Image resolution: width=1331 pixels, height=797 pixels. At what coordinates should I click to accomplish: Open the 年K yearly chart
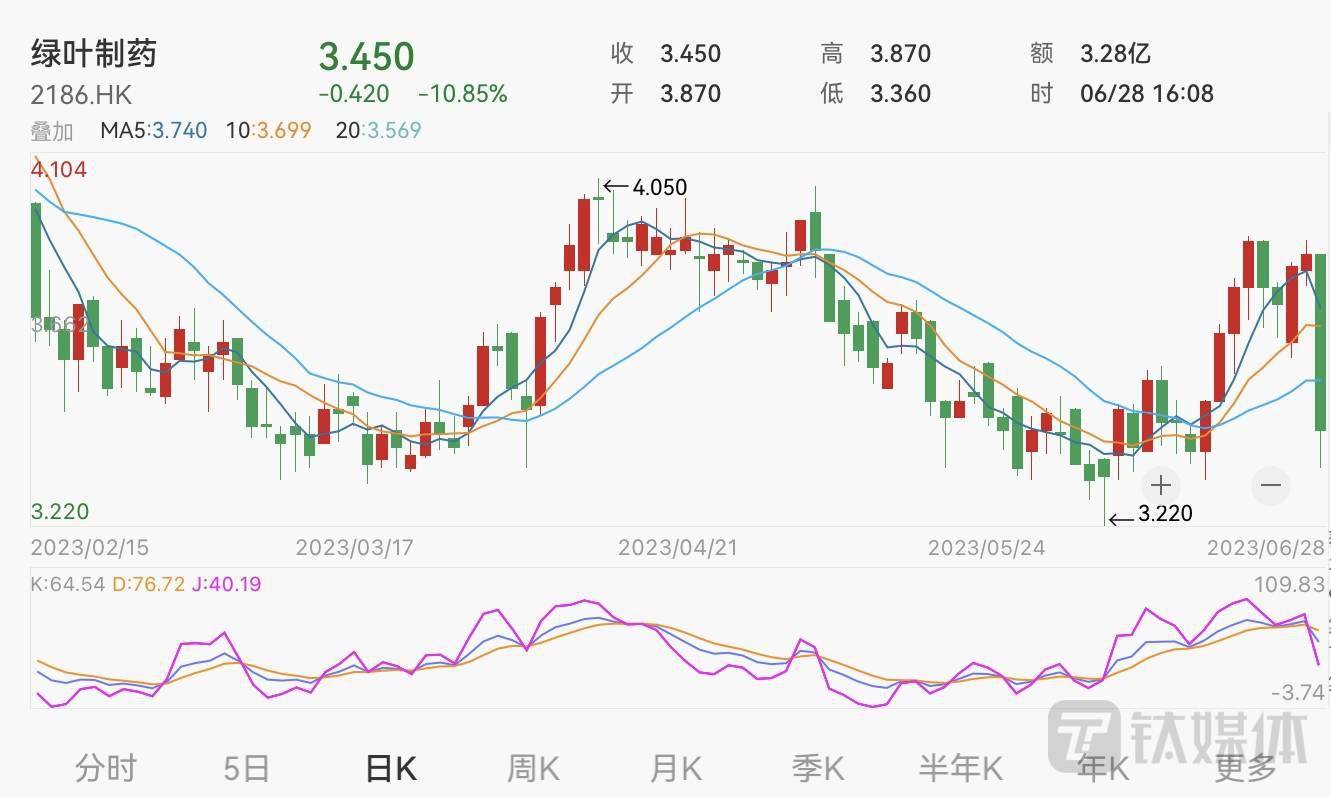point(1103,769)
